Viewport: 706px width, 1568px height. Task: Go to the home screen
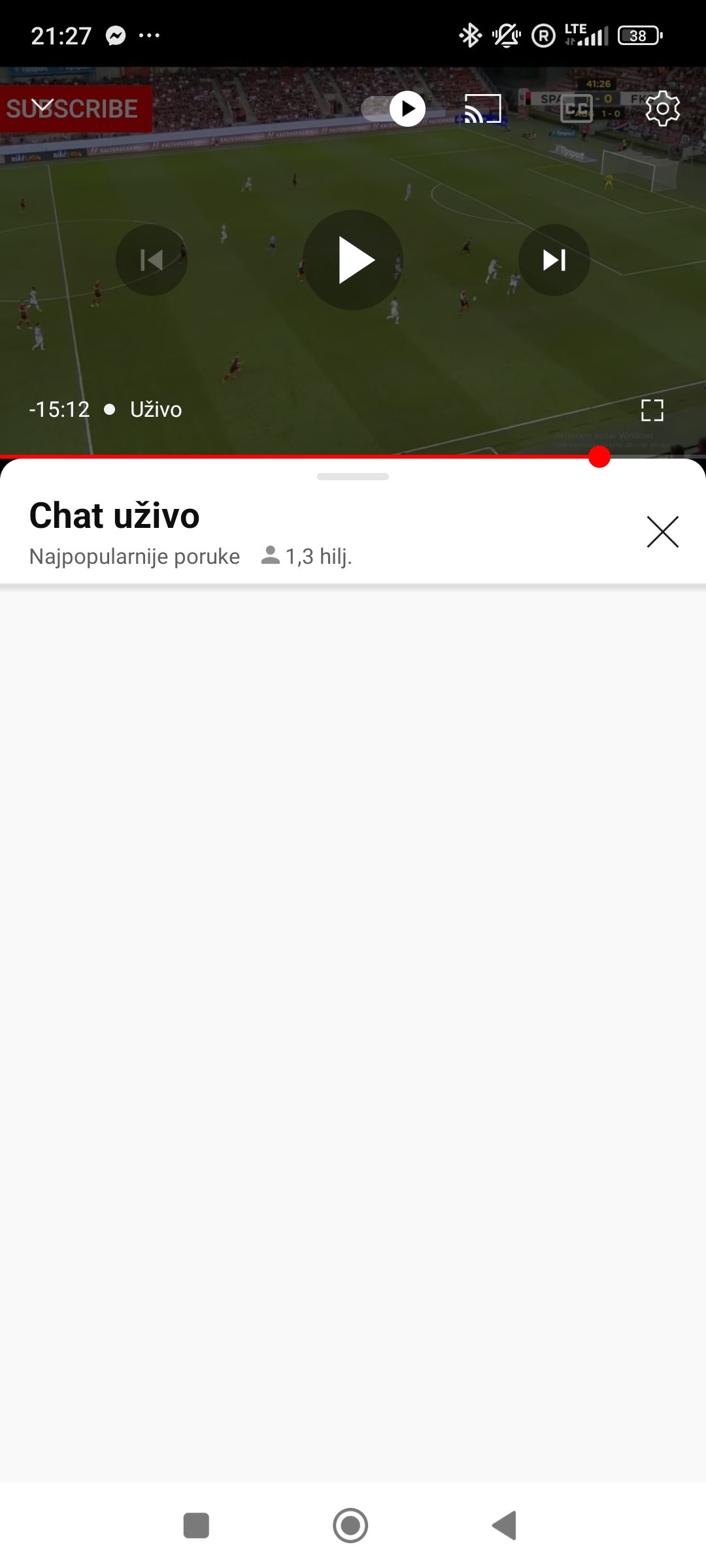point(350,1526)
